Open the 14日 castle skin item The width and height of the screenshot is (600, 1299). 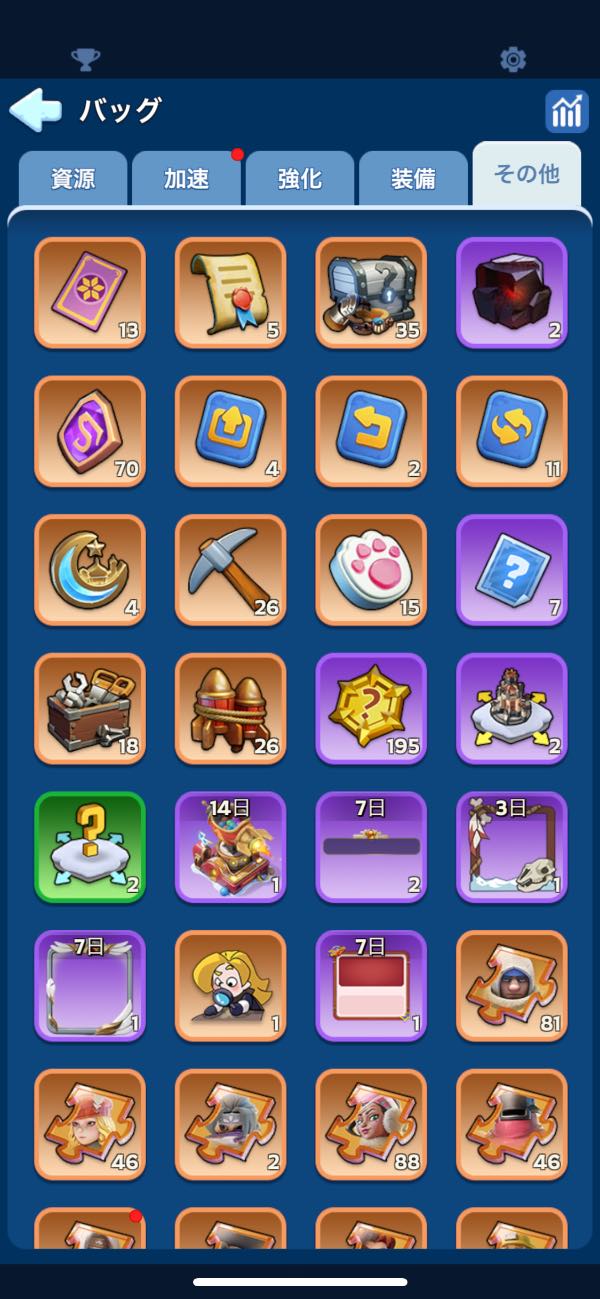(230, 847)
